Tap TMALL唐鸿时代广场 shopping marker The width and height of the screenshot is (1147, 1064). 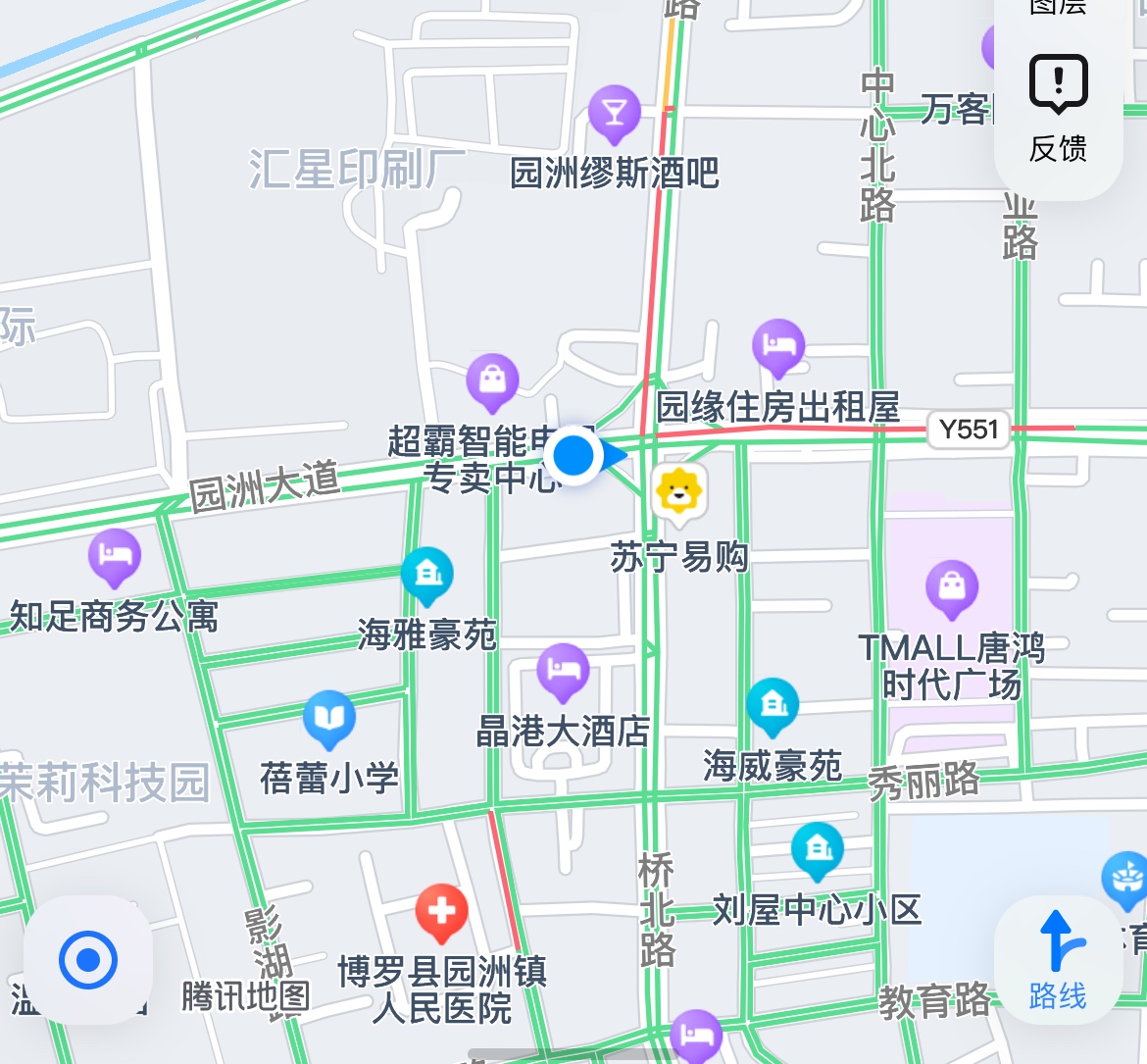point(951,588)
